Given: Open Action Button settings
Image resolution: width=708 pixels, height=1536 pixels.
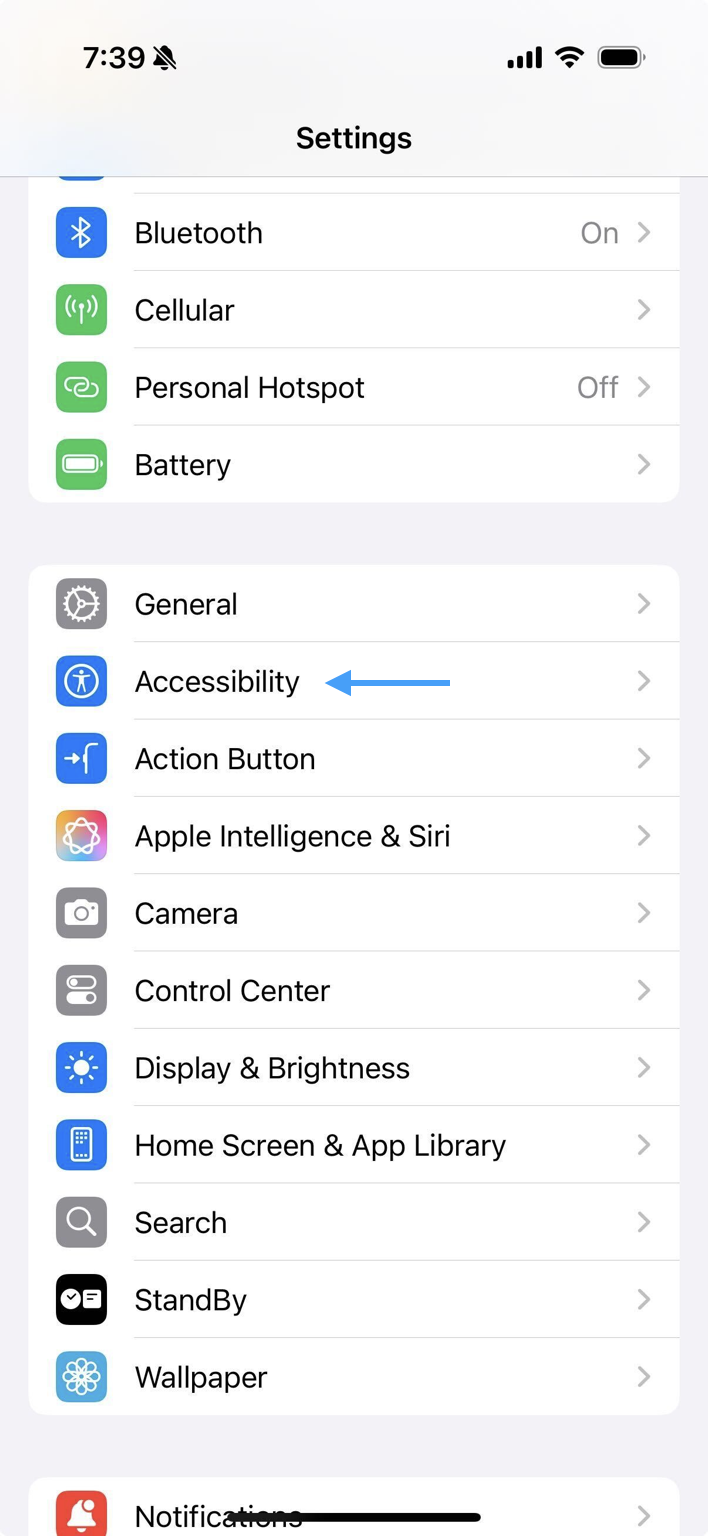Looking at the screenshot, I should tap(354, 759).
